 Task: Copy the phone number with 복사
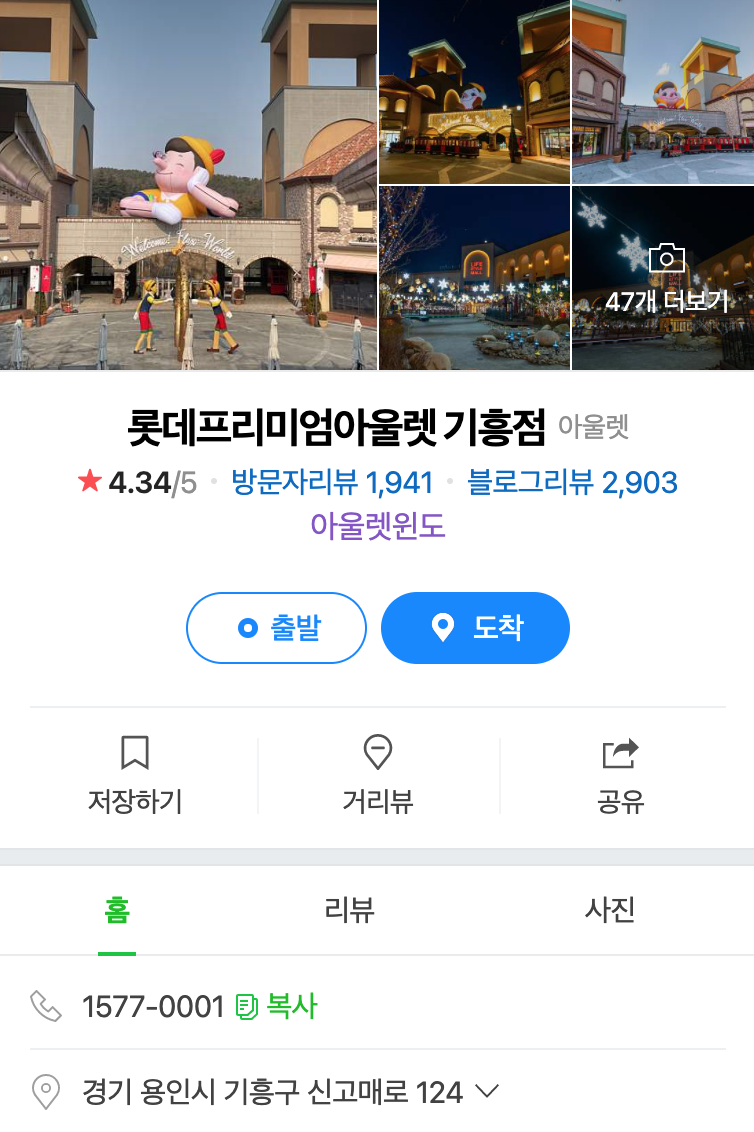coord(277,1006)
